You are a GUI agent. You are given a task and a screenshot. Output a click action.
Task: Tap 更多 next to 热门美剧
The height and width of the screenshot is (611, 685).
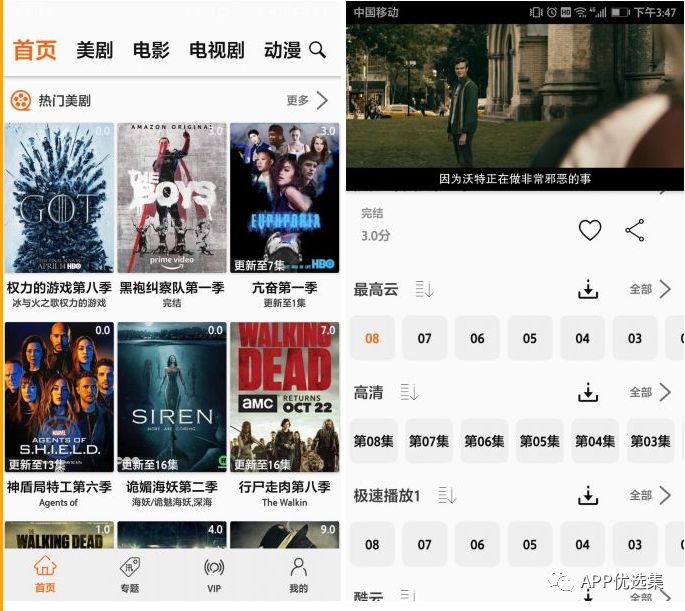(x=306, y=100)
